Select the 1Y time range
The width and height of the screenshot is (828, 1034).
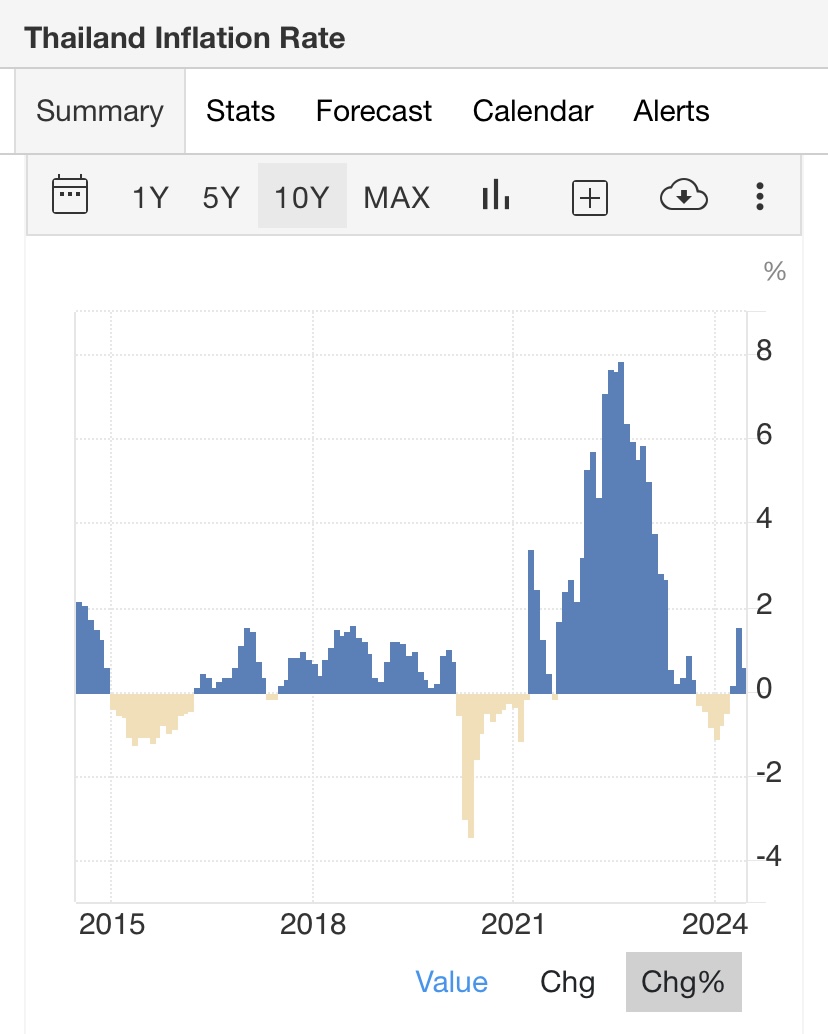click(x=150, y=197)
